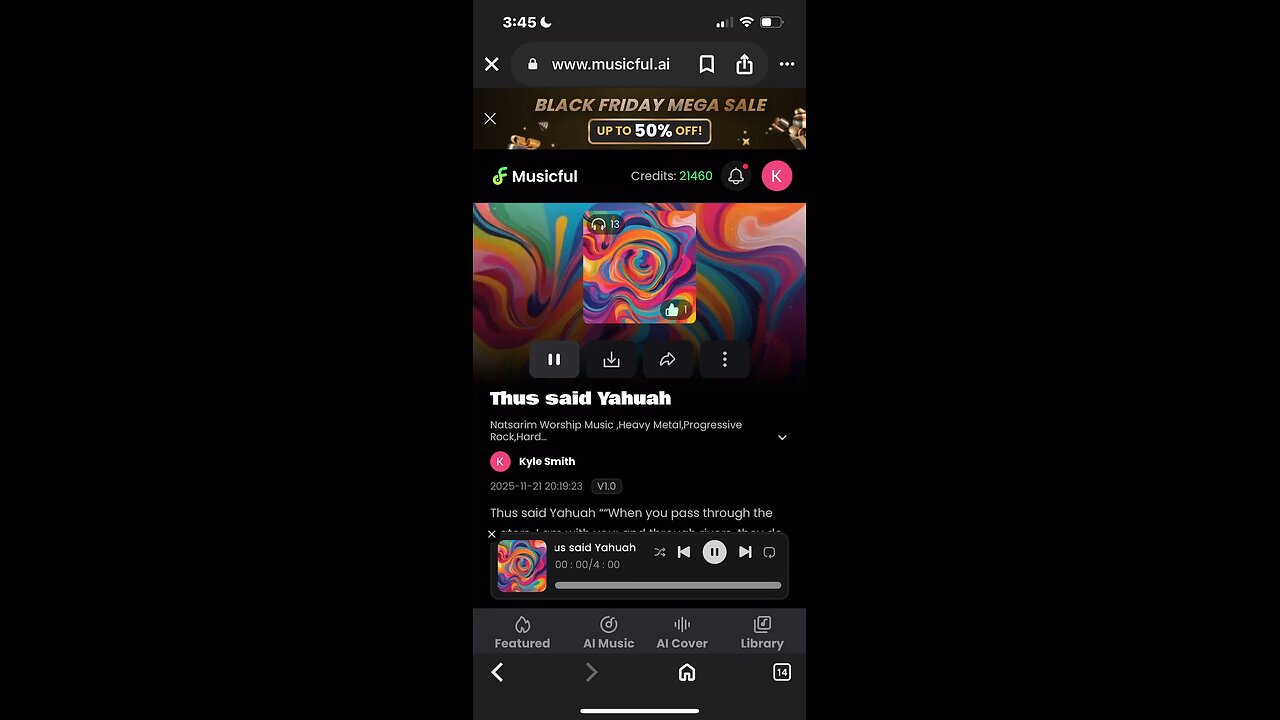
Task: Switch to the Library tab
Action: pyautogui.click(x=762, y=632)
